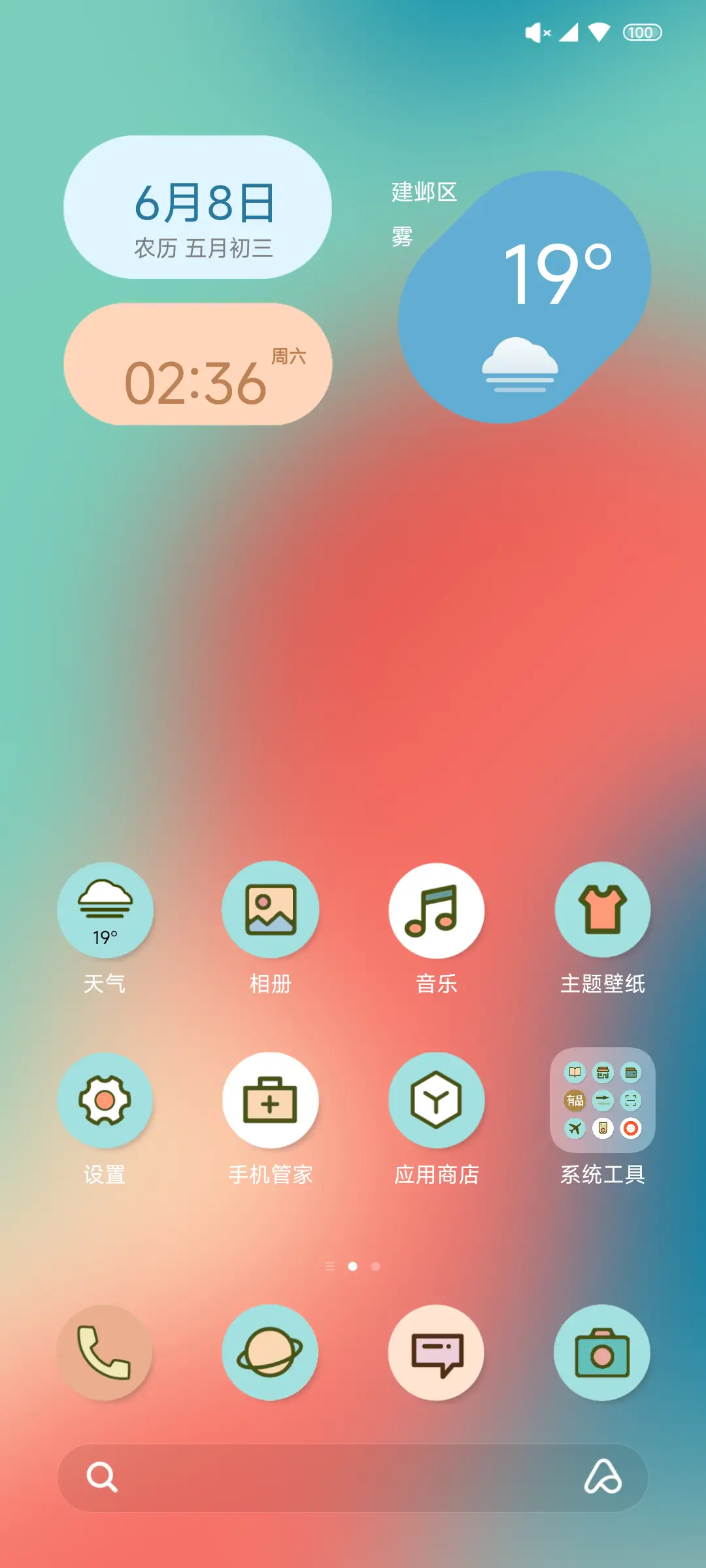Open the 主题壁纸 themes app
706x1568 pixels.
(603, 911)
